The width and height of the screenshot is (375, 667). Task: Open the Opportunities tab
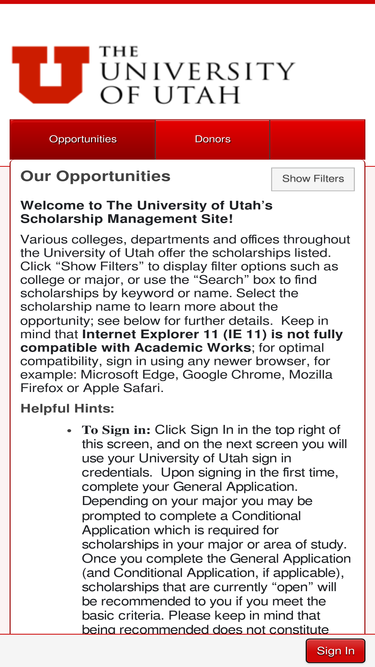(82, 140)
